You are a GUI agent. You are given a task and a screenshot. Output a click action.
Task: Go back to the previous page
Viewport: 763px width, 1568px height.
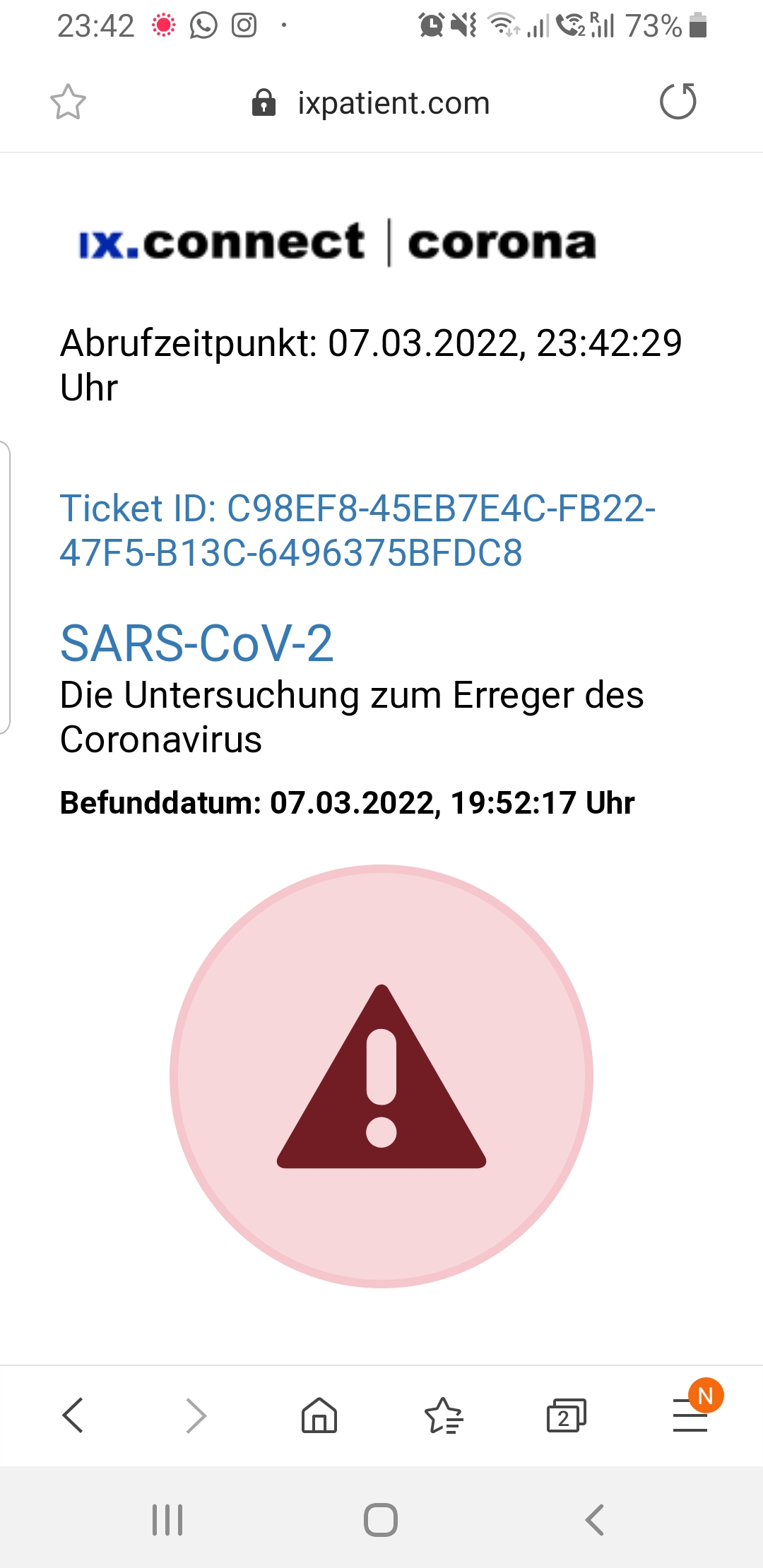73,1415
